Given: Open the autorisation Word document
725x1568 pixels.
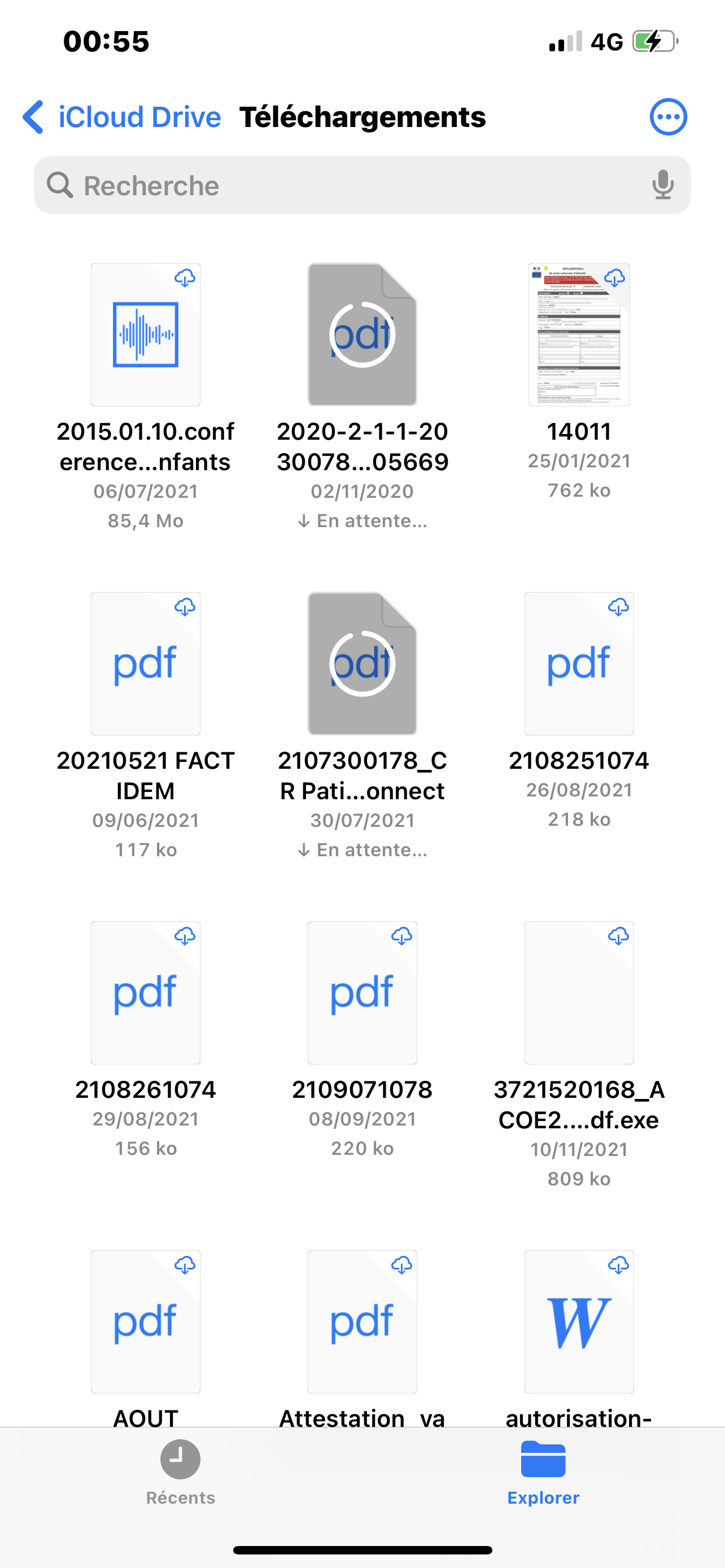Looking at the screenshot, I should [579, 1321].
